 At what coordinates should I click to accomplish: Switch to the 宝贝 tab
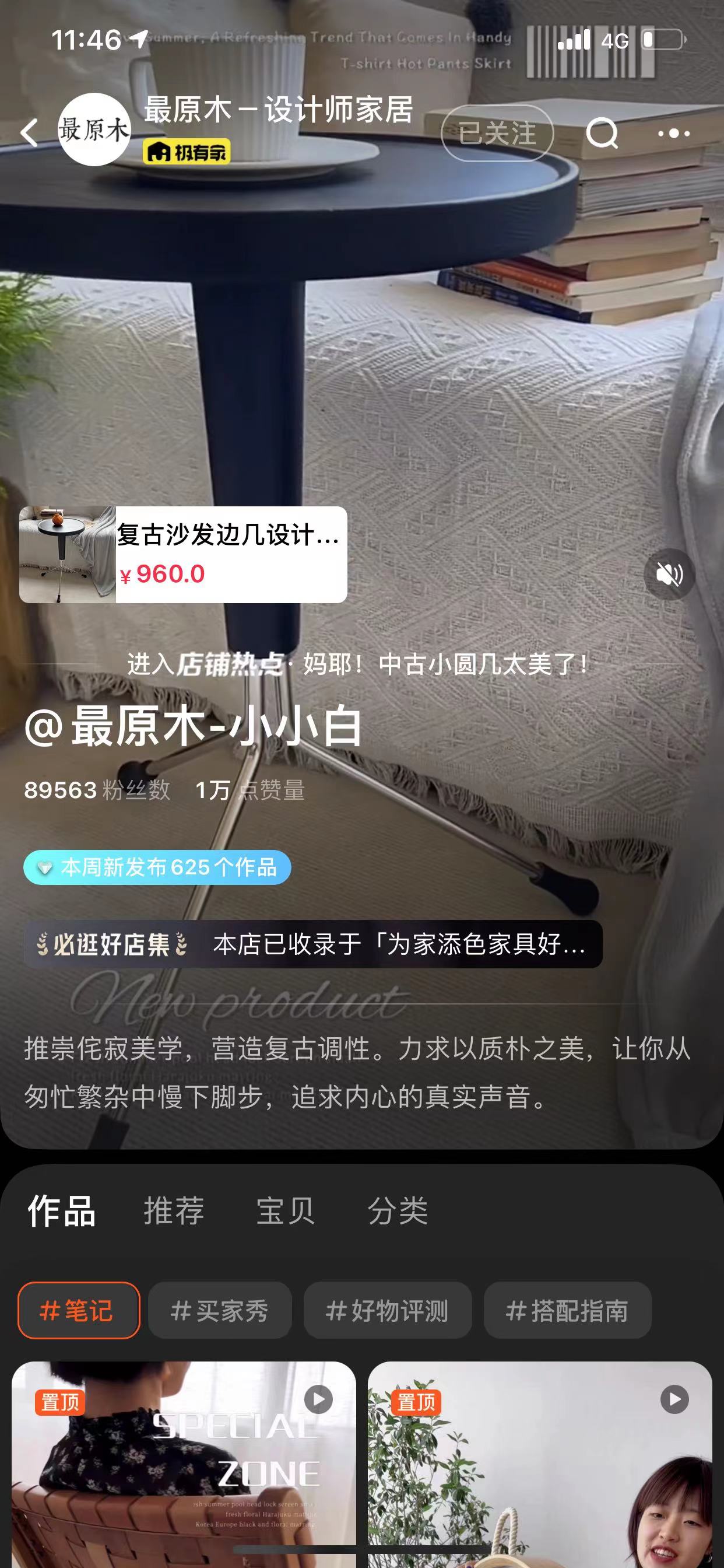(285, 1210)
